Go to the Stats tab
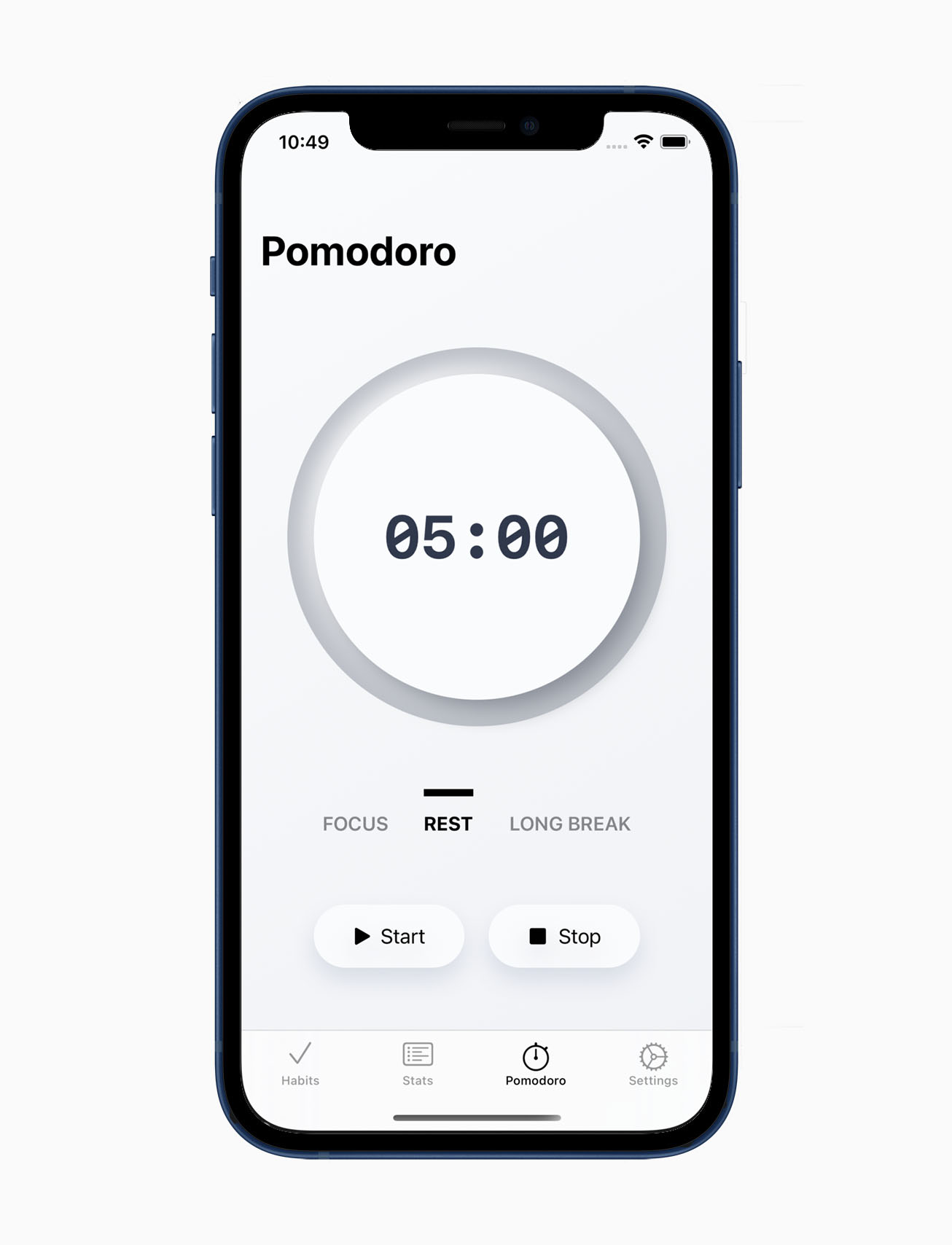 point(418,1063)
